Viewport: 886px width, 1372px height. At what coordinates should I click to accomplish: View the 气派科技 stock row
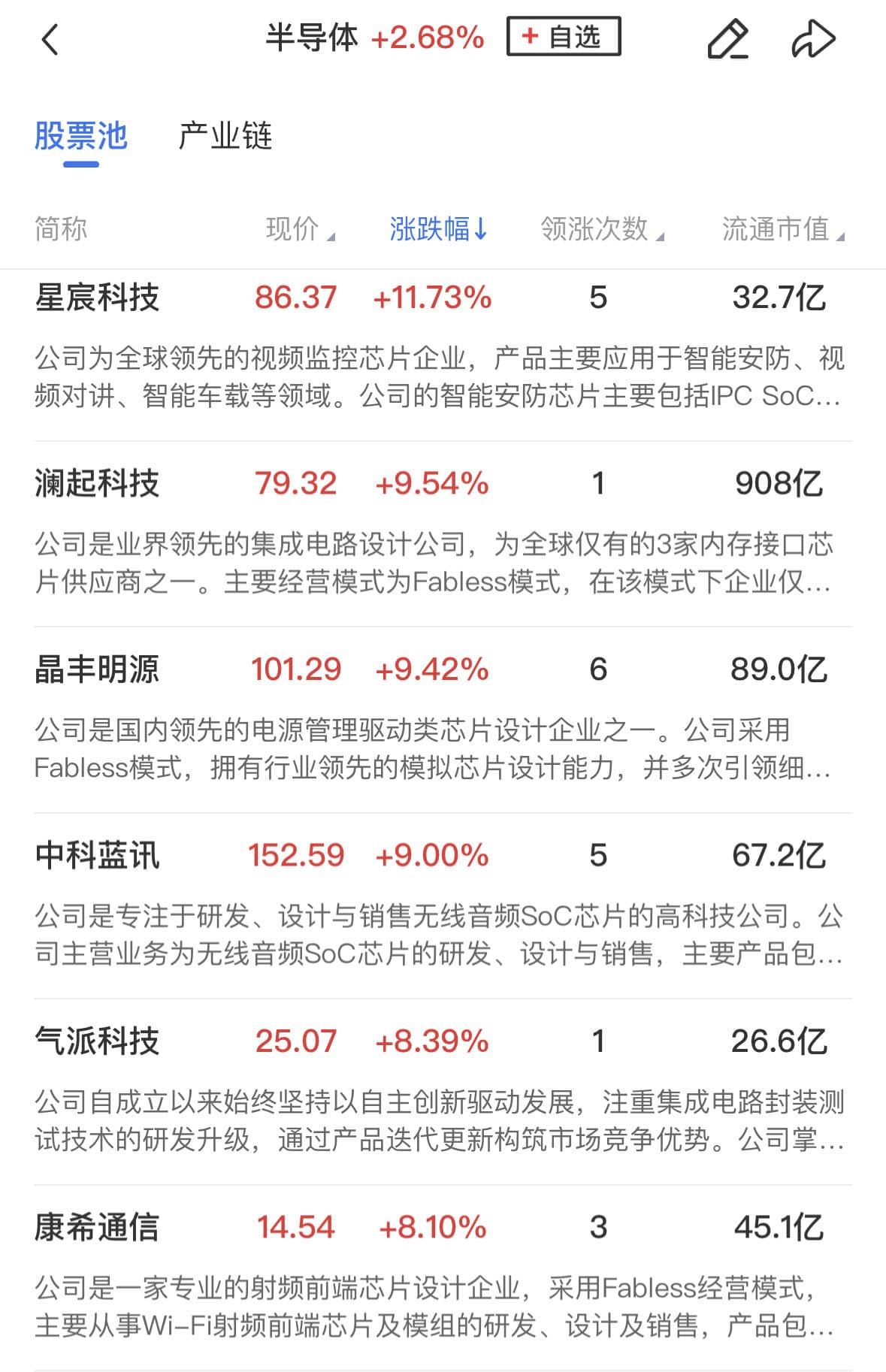tap(98, 1041)
